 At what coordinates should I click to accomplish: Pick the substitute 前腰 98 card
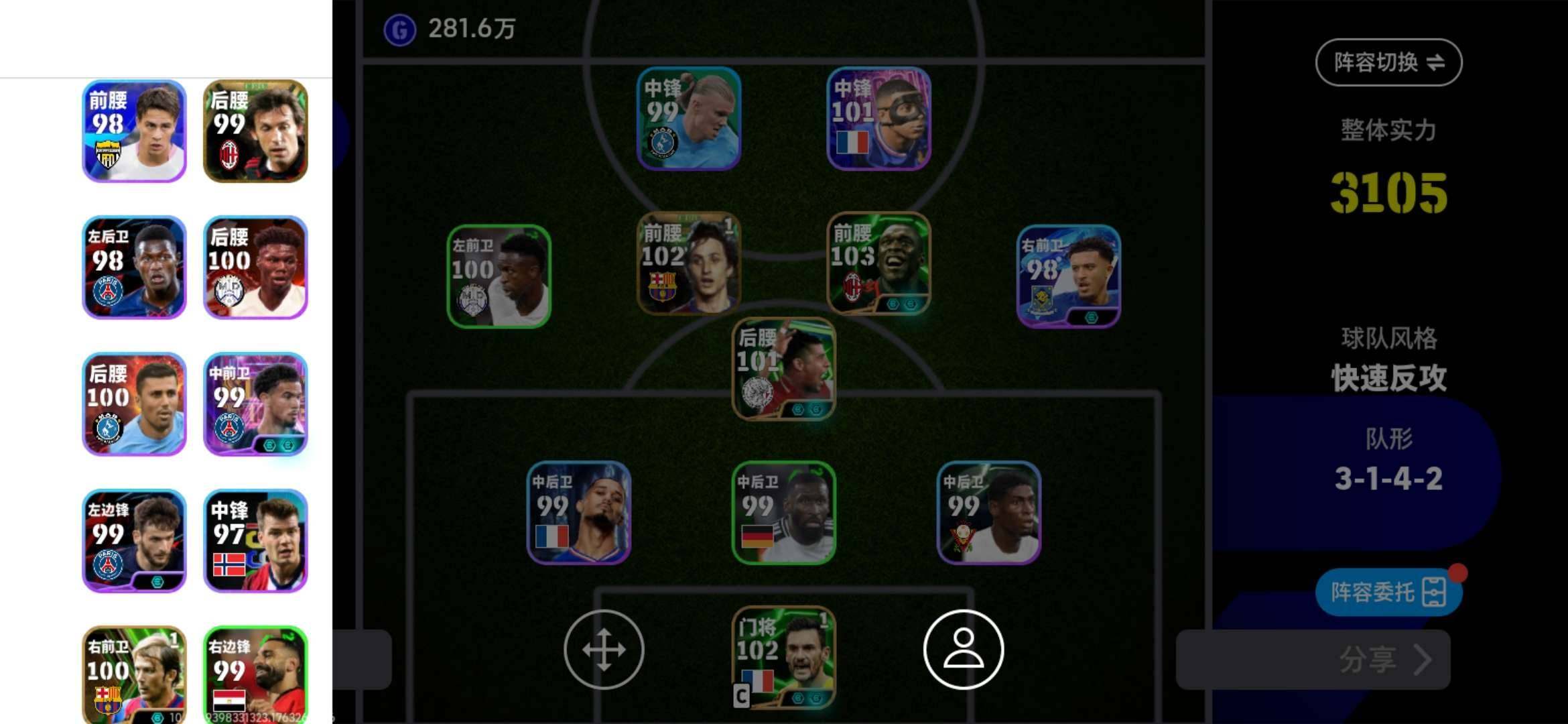point(134,131)
